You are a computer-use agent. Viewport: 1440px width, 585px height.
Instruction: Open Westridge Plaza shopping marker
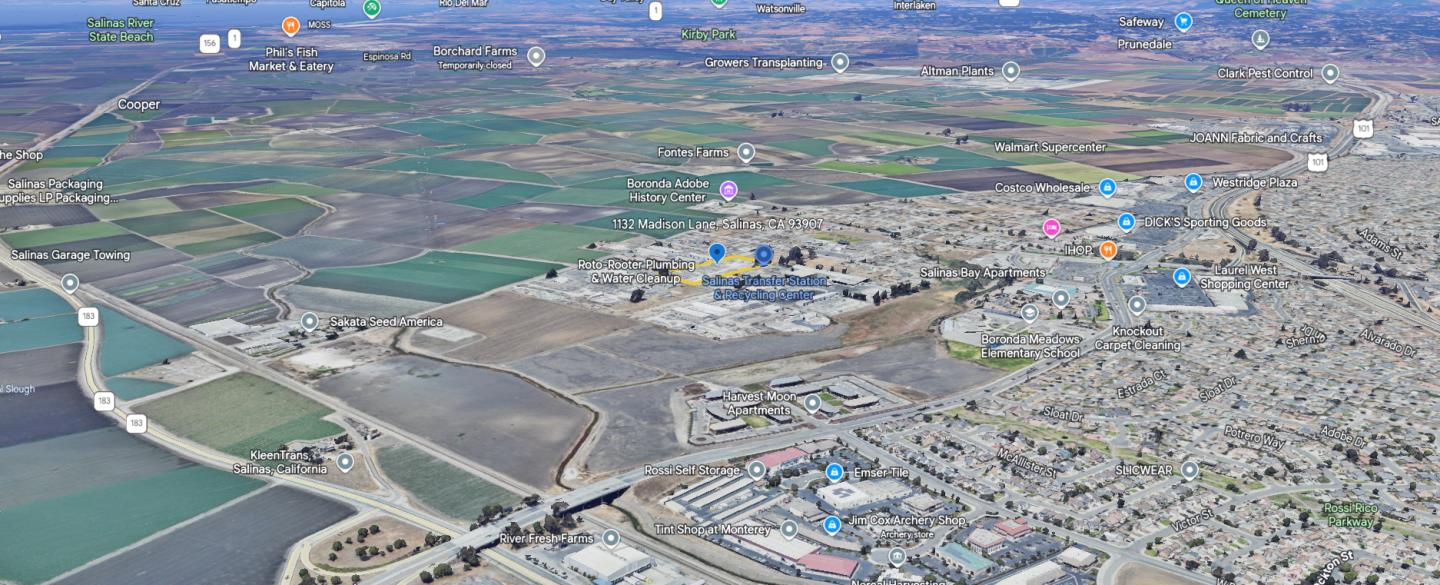coord(1193,182)
